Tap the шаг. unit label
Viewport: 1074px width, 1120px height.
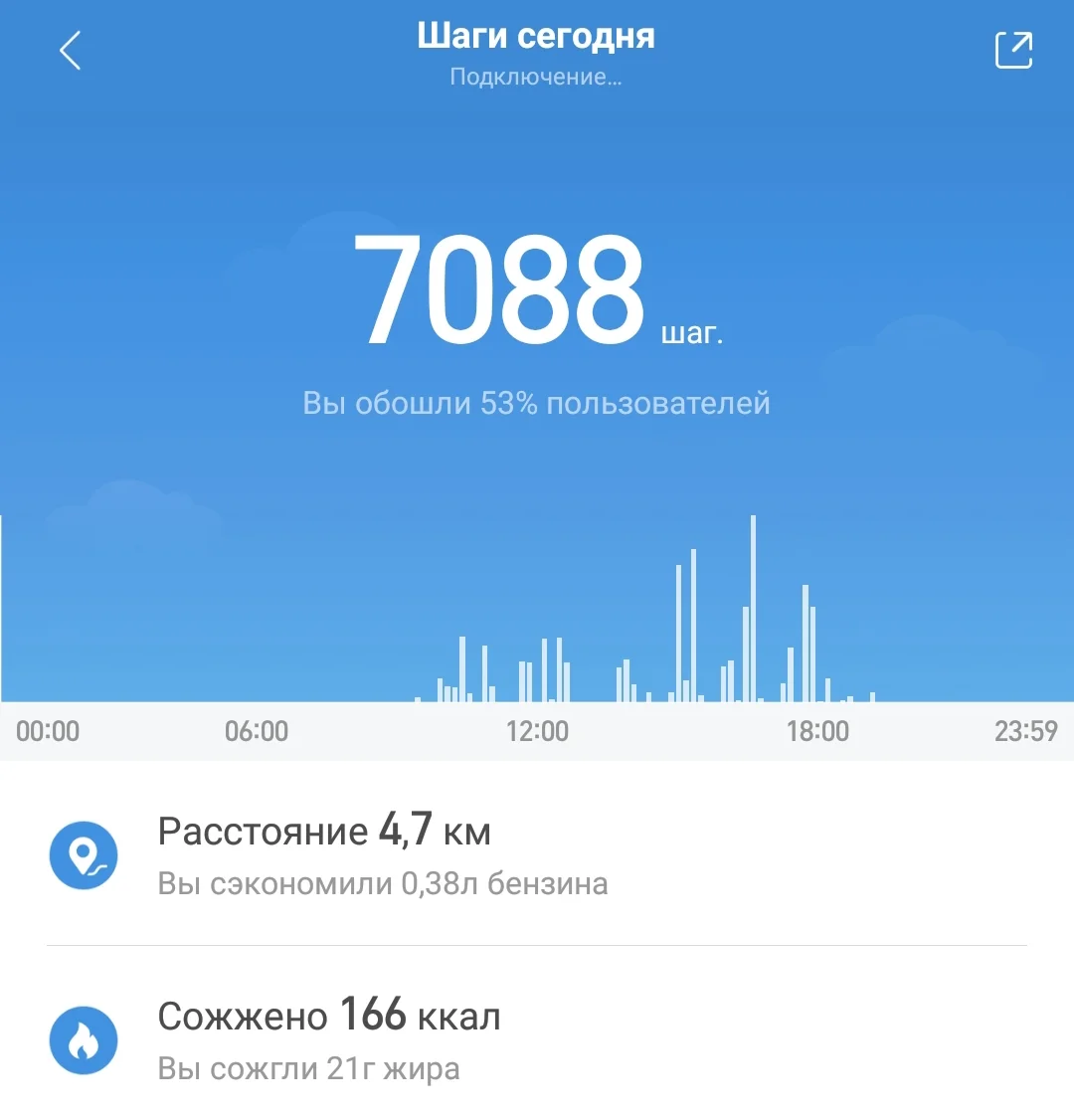pos(694,333)
